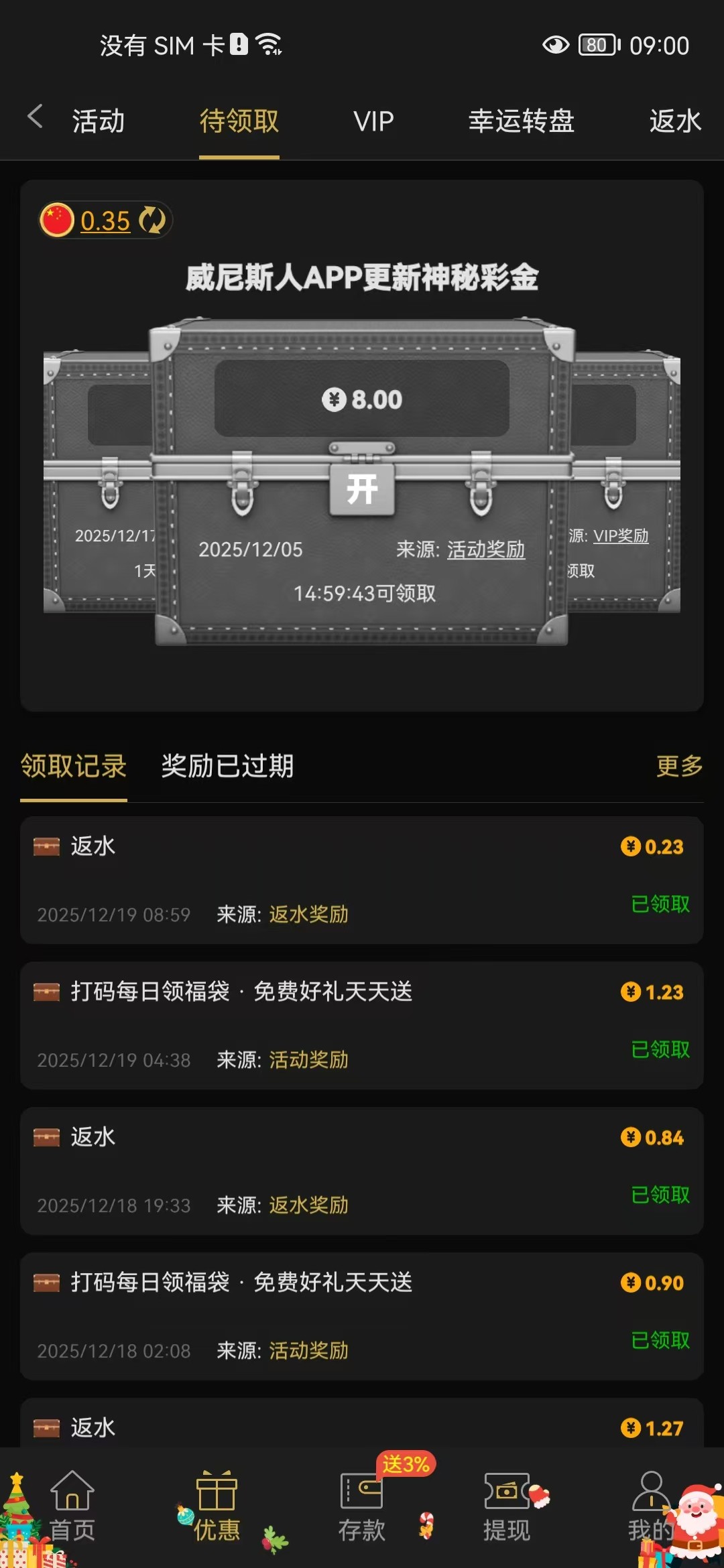Viewport: 724px width, 1568px height.
Task: Open the 打码每日领福袋 record worth 1.23
Action: (x=361, y=1025)
